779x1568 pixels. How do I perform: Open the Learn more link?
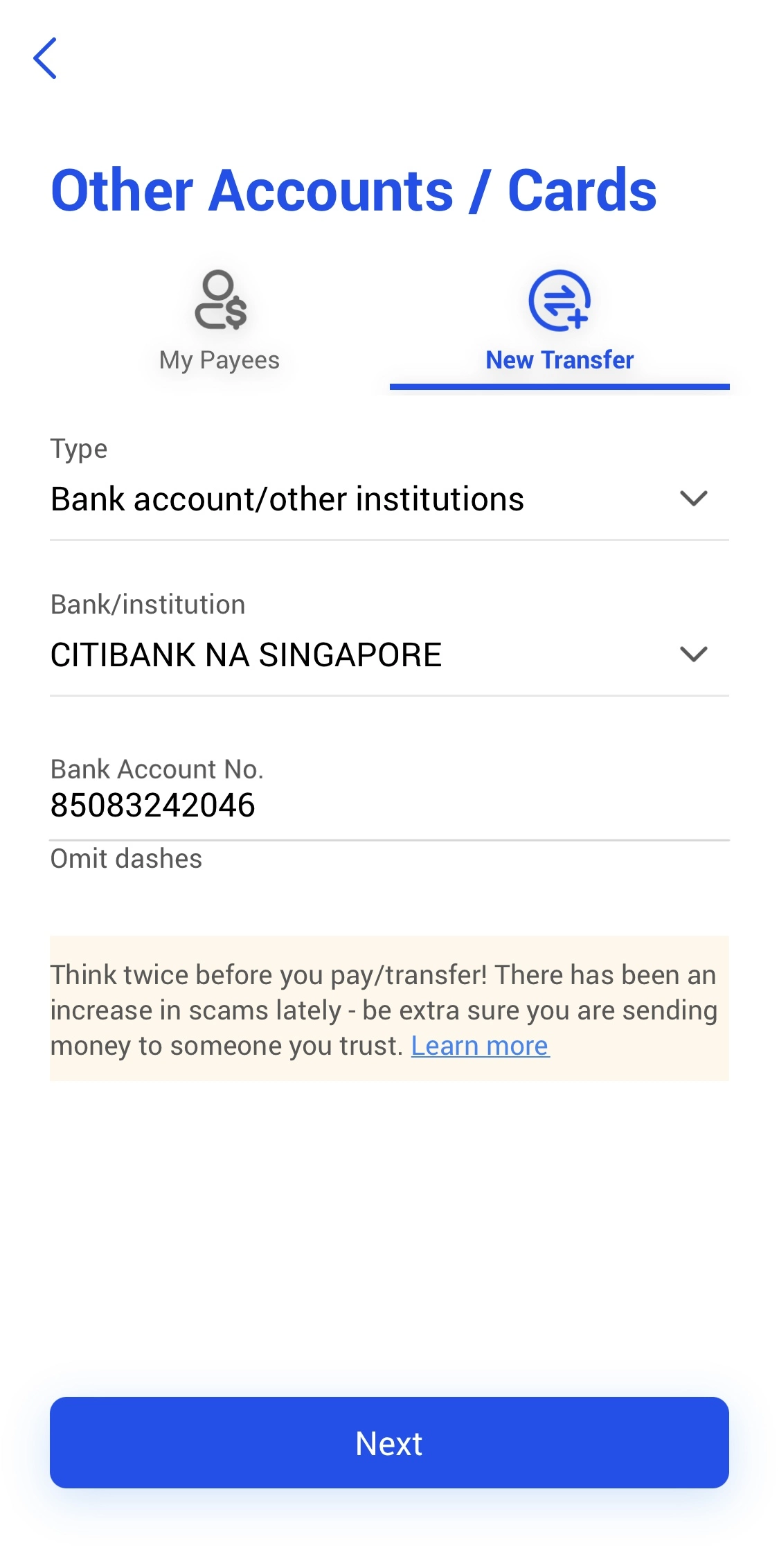(x=480, y=1045)
